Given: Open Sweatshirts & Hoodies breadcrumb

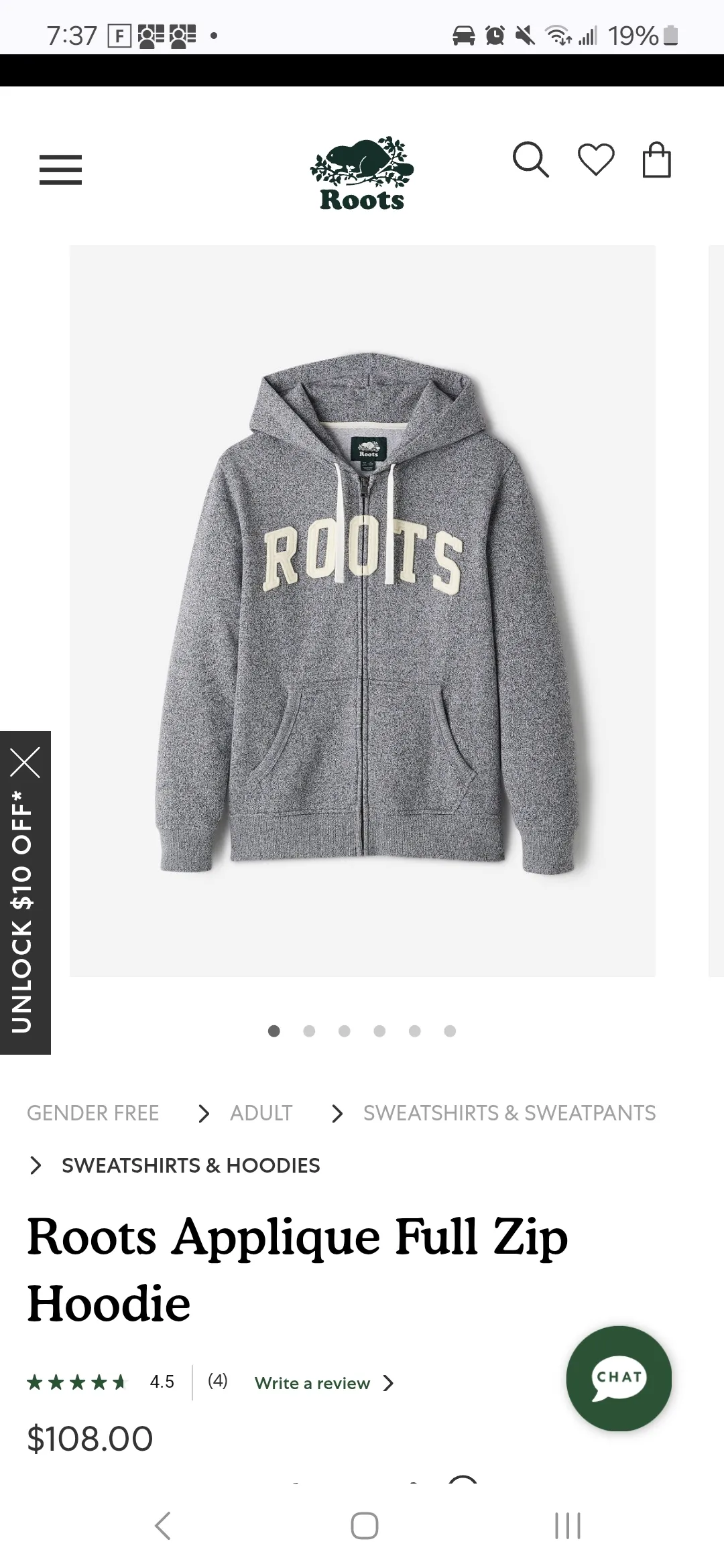Looking at the screenshot, I should pyautogui.click(x=191, y=1165).
